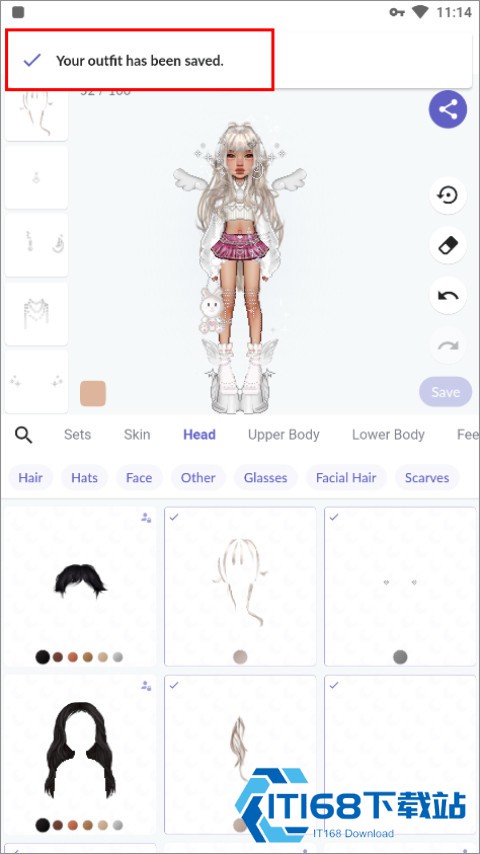The height and width of the screenshot is (854, 480).
Task: Select the Glasses chip
Action: [x=265, y=478]
